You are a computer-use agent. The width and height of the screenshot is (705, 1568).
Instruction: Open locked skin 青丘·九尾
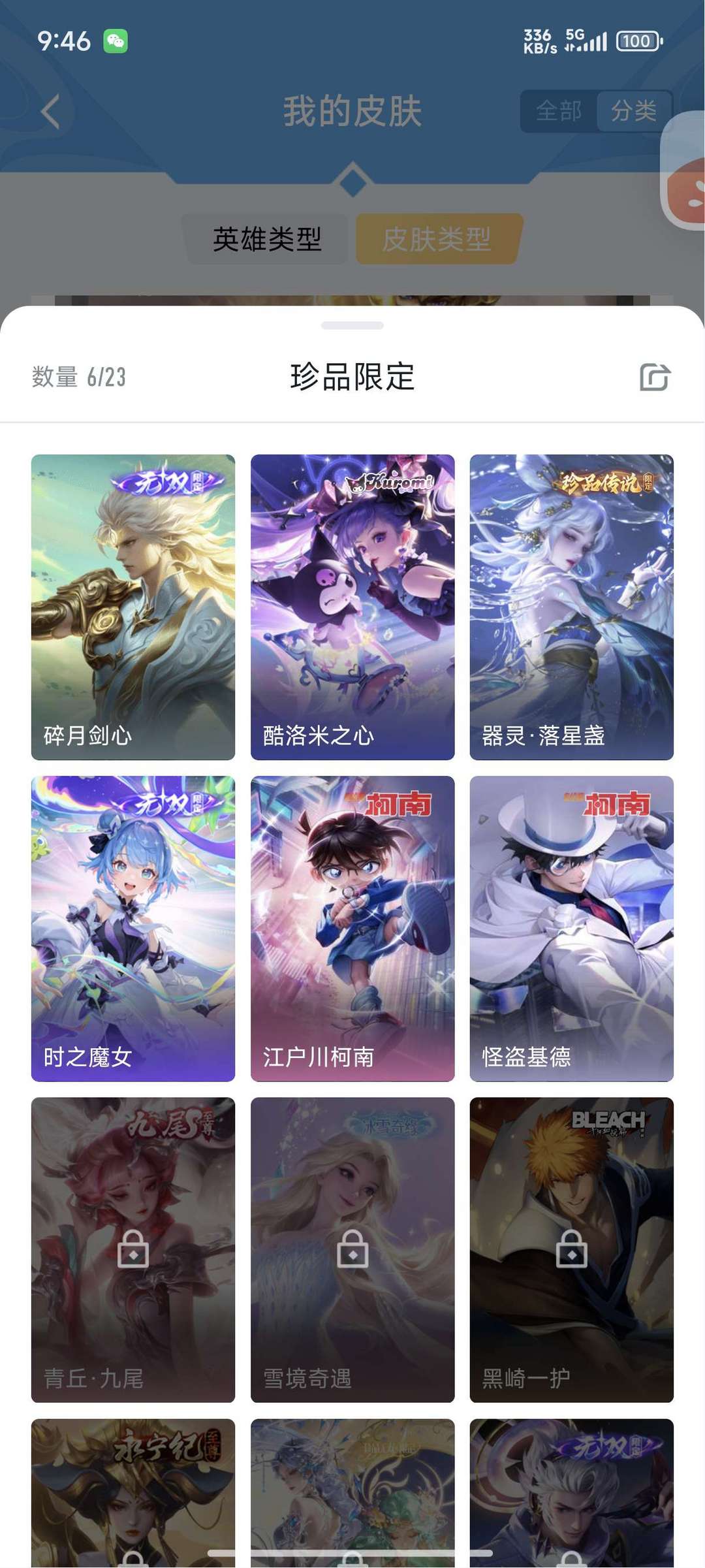point(133,1249)
